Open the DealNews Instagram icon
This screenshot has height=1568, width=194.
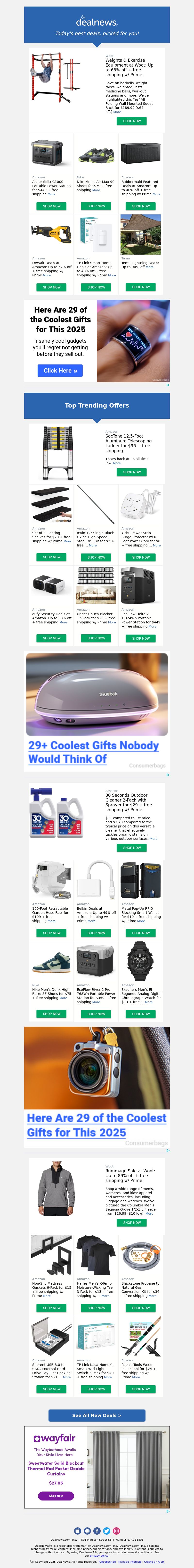point(117,1531)
